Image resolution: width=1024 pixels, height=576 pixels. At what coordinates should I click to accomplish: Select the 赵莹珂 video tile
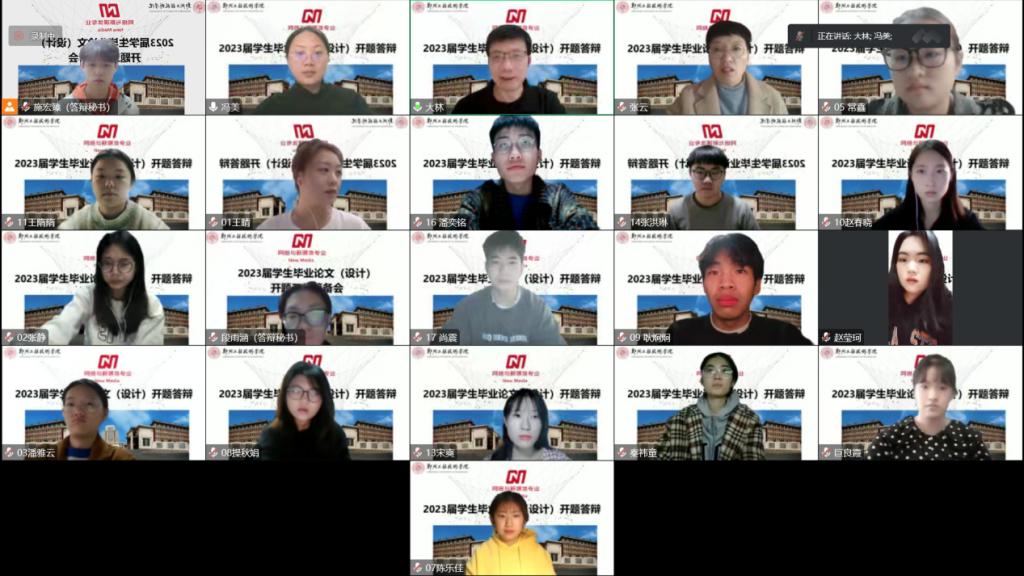[920, 288]
